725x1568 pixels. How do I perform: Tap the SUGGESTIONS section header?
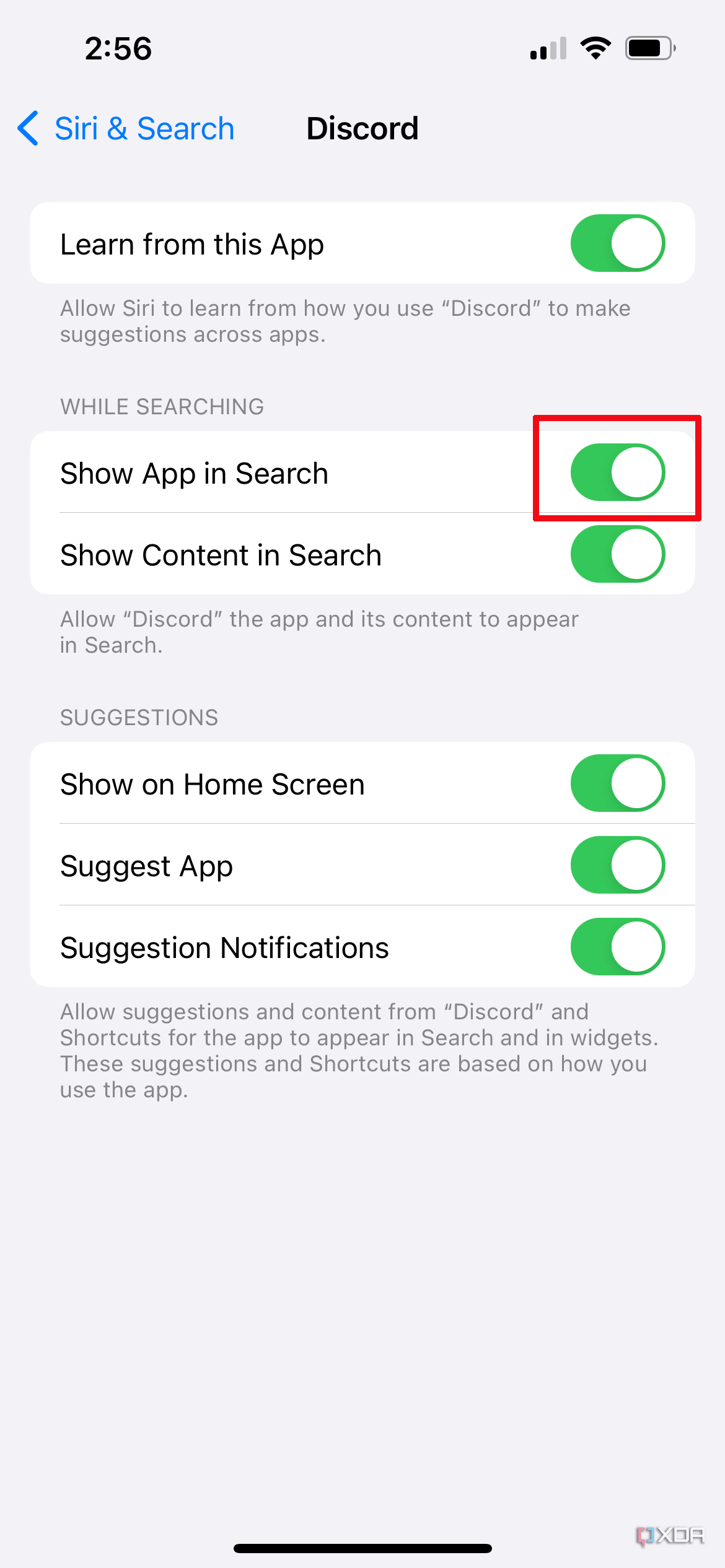(x=139, y=718)
